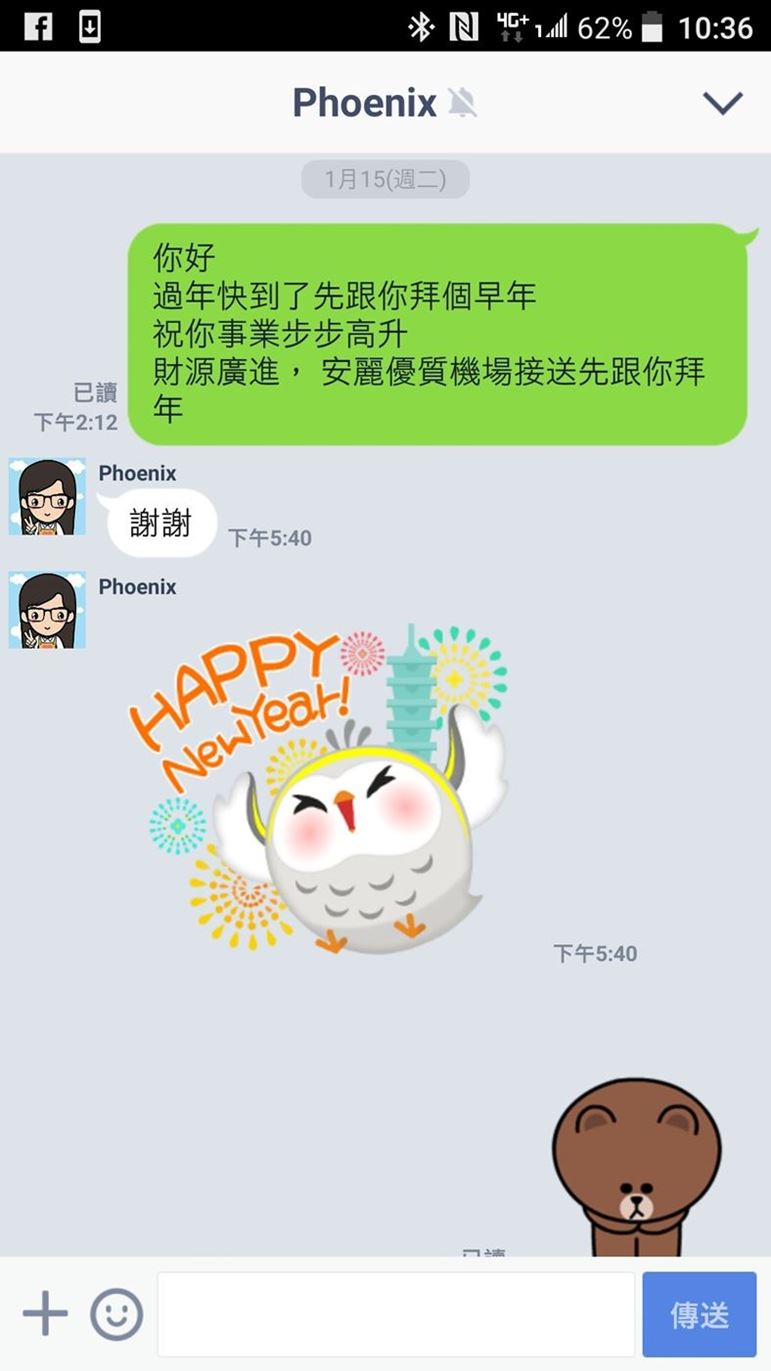Focus the message text field
The image size is (771, 1371).
pyautogui.click(x=396, y=1314)
